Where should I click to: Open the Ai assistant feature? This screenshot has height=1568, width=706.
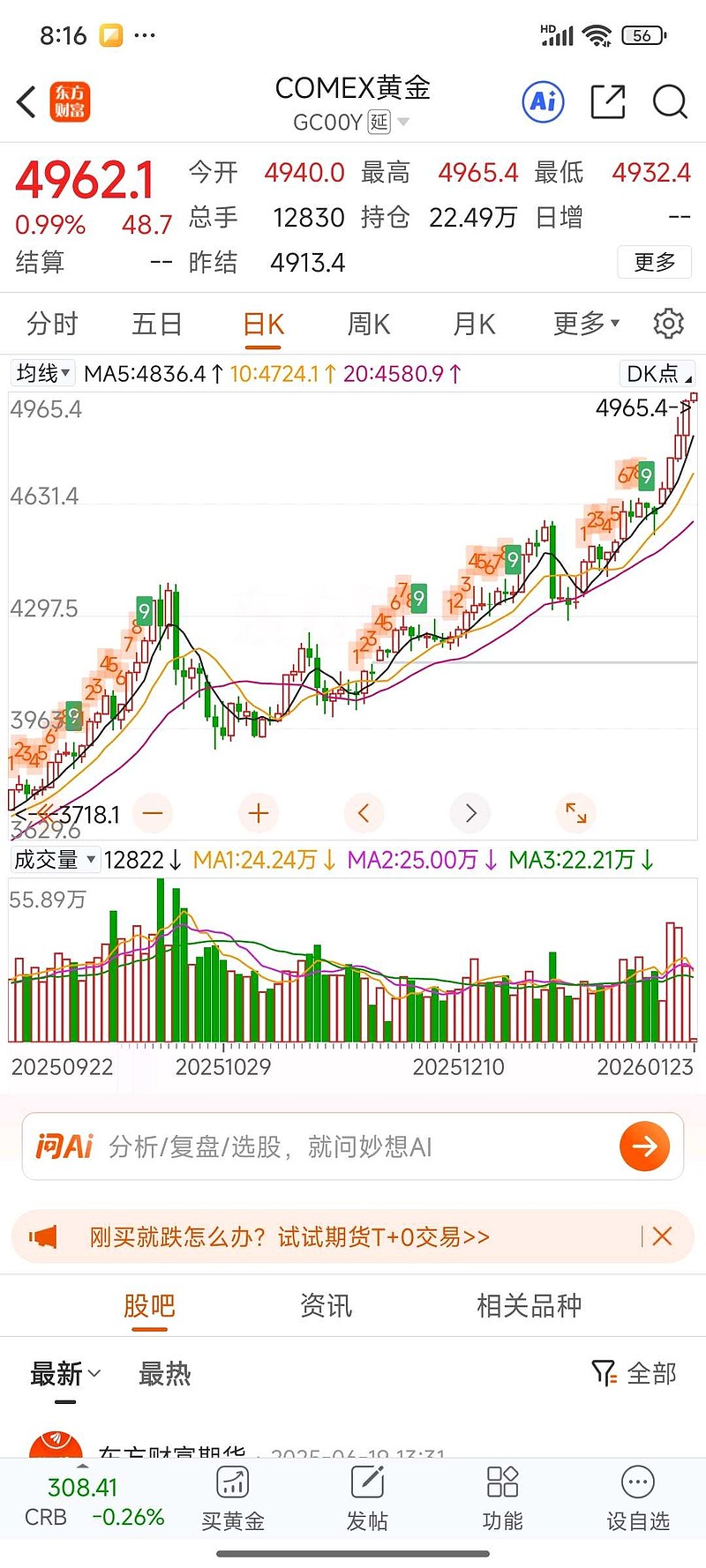click(x=542, y=101)
